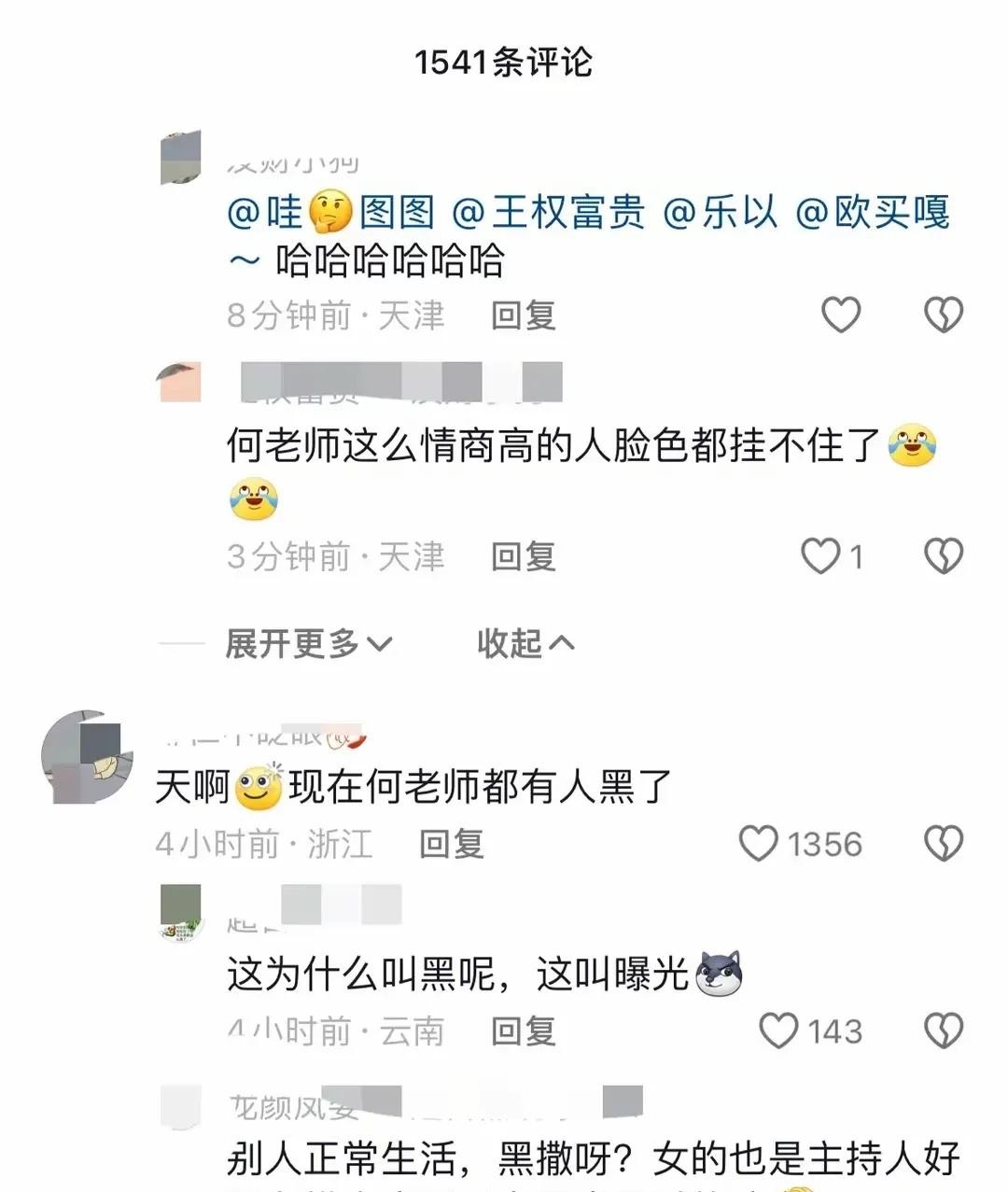Dislike the 这叫曝光 comment from 云南

point(943,1031)
